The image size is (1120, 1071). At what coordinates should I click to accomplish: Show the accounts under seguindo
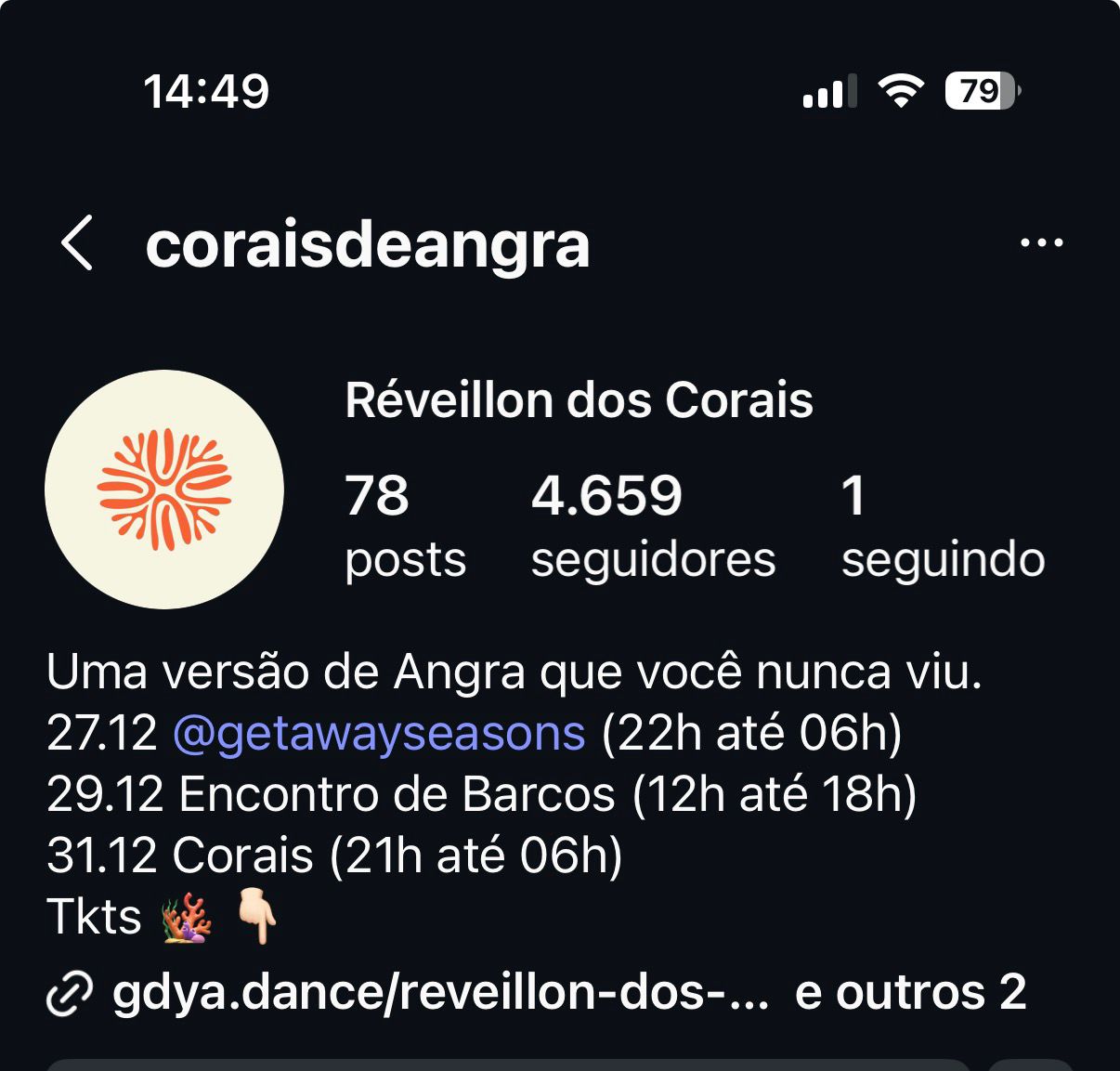point(942,525)
